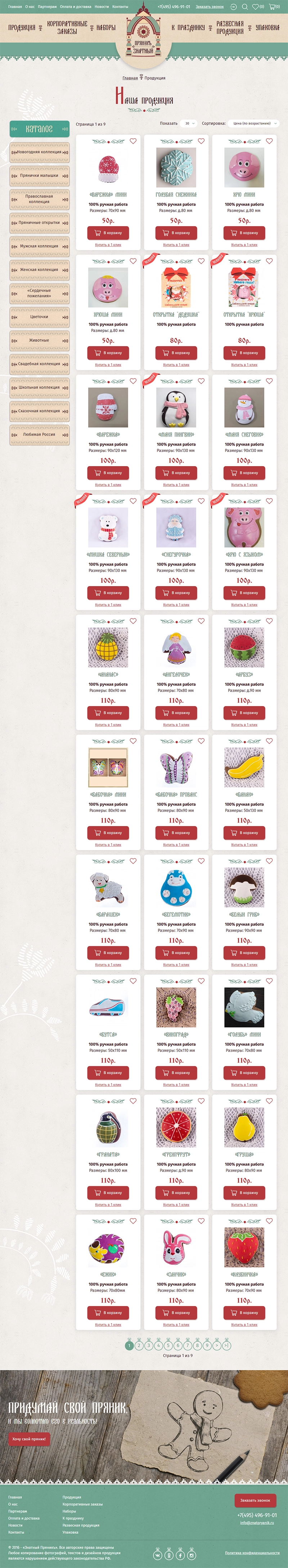Open the shopping cart icon in header
This screenshot has height=1568, width=288.
click(274, 7)
